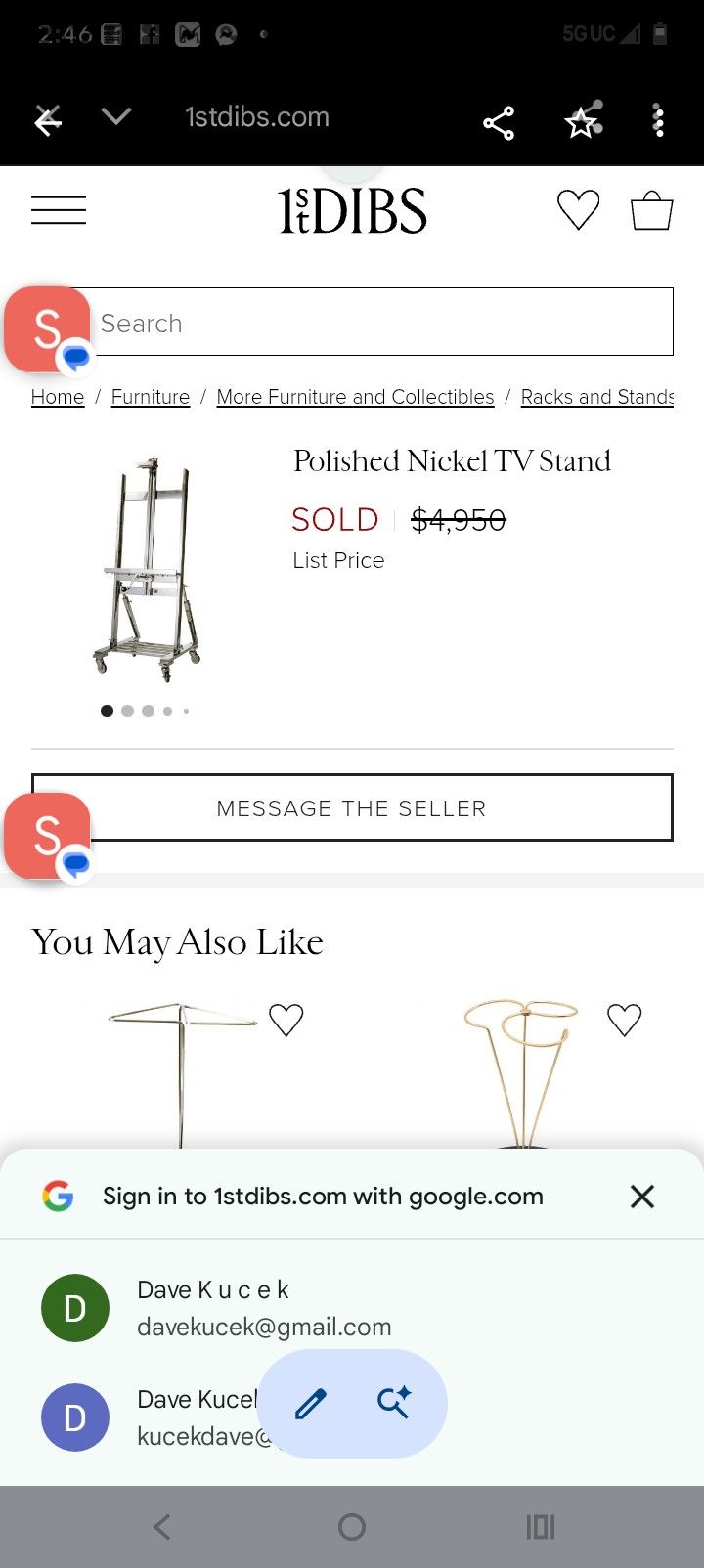
Task: View the shopping bag
Action: (651, 210)
